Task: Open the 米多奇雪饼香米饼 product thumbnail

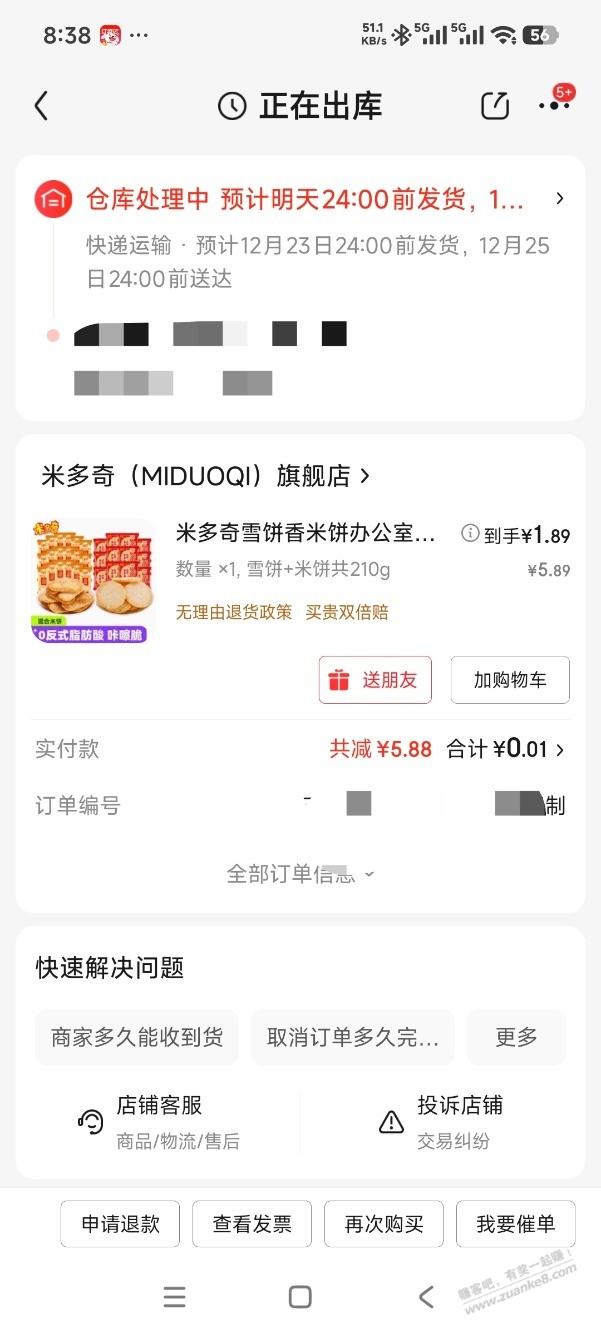Action: [x=92, y=581]
